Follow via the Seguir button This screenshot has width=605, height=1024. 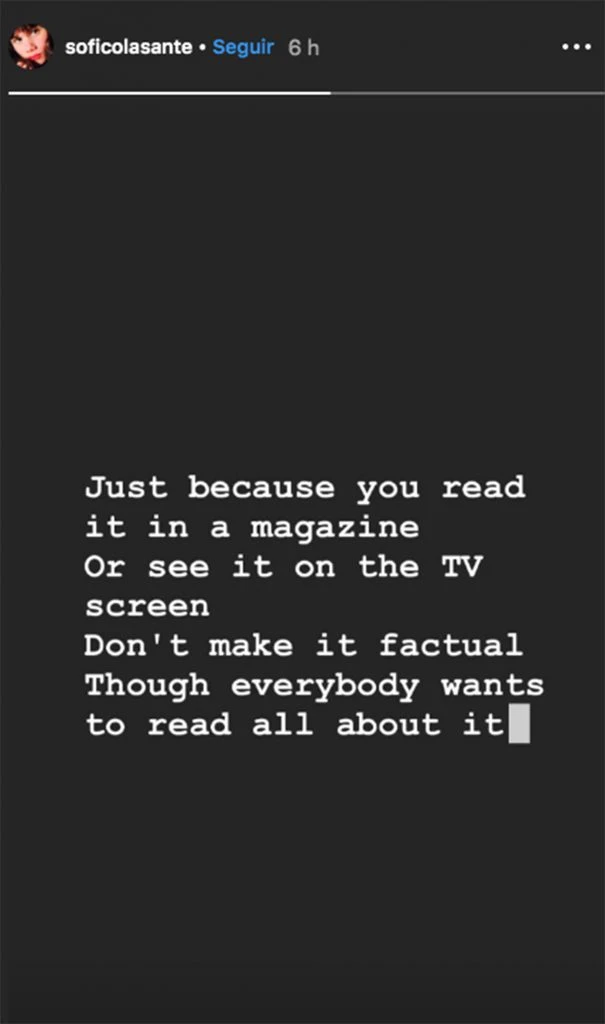tap(243, 47)
